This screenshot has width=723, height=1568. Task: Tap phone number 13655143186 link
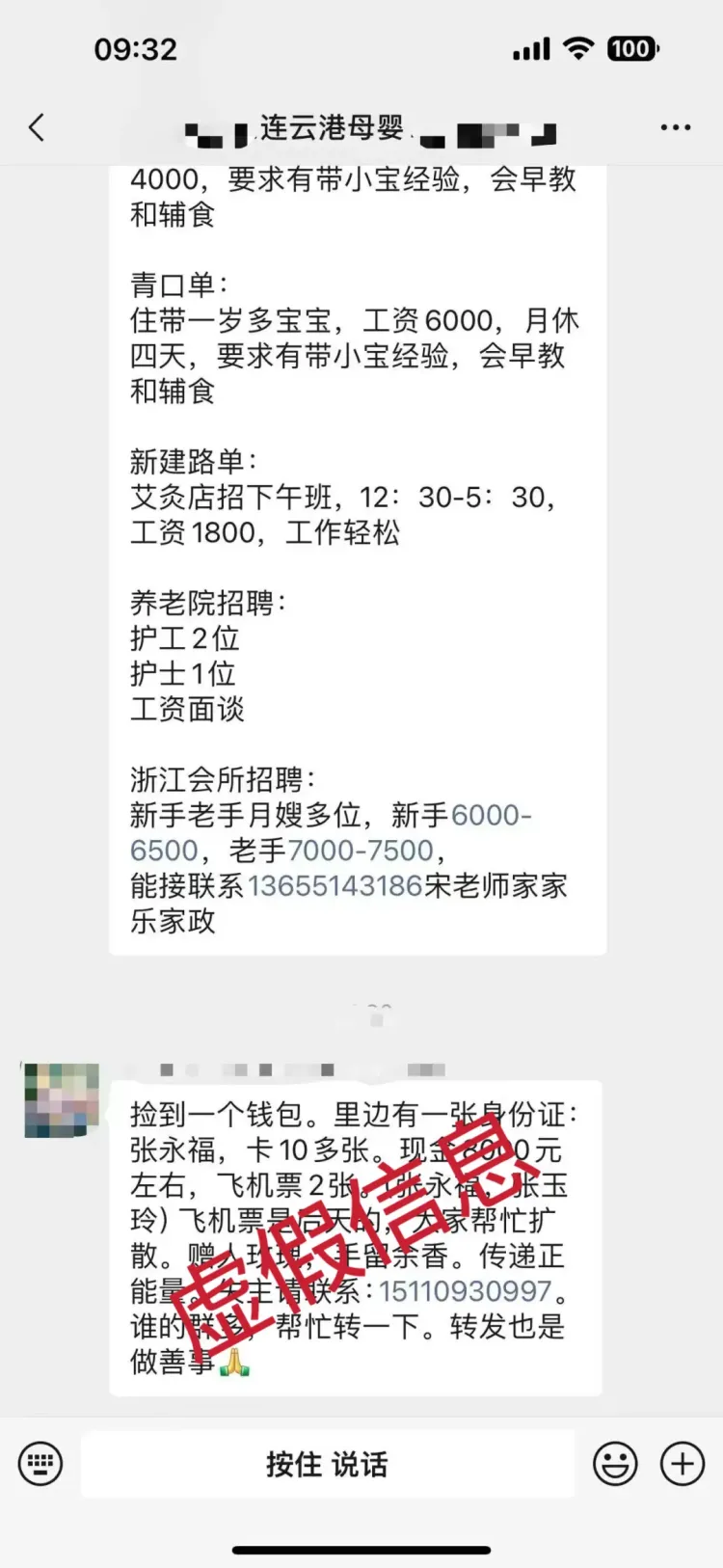(335, 885)
